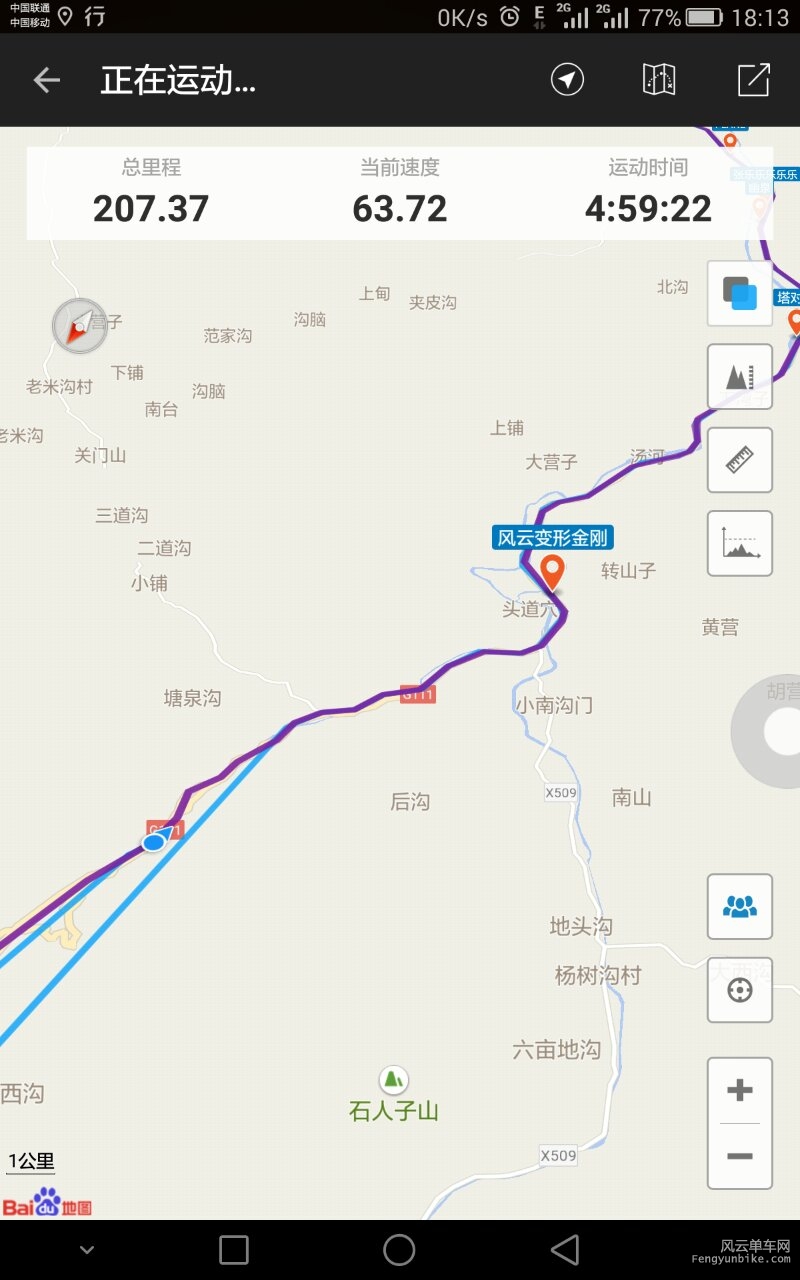Open the map icon in the header
This screenshot has width=800, height=1280.
pyautogui.click(x=659, y=80)
